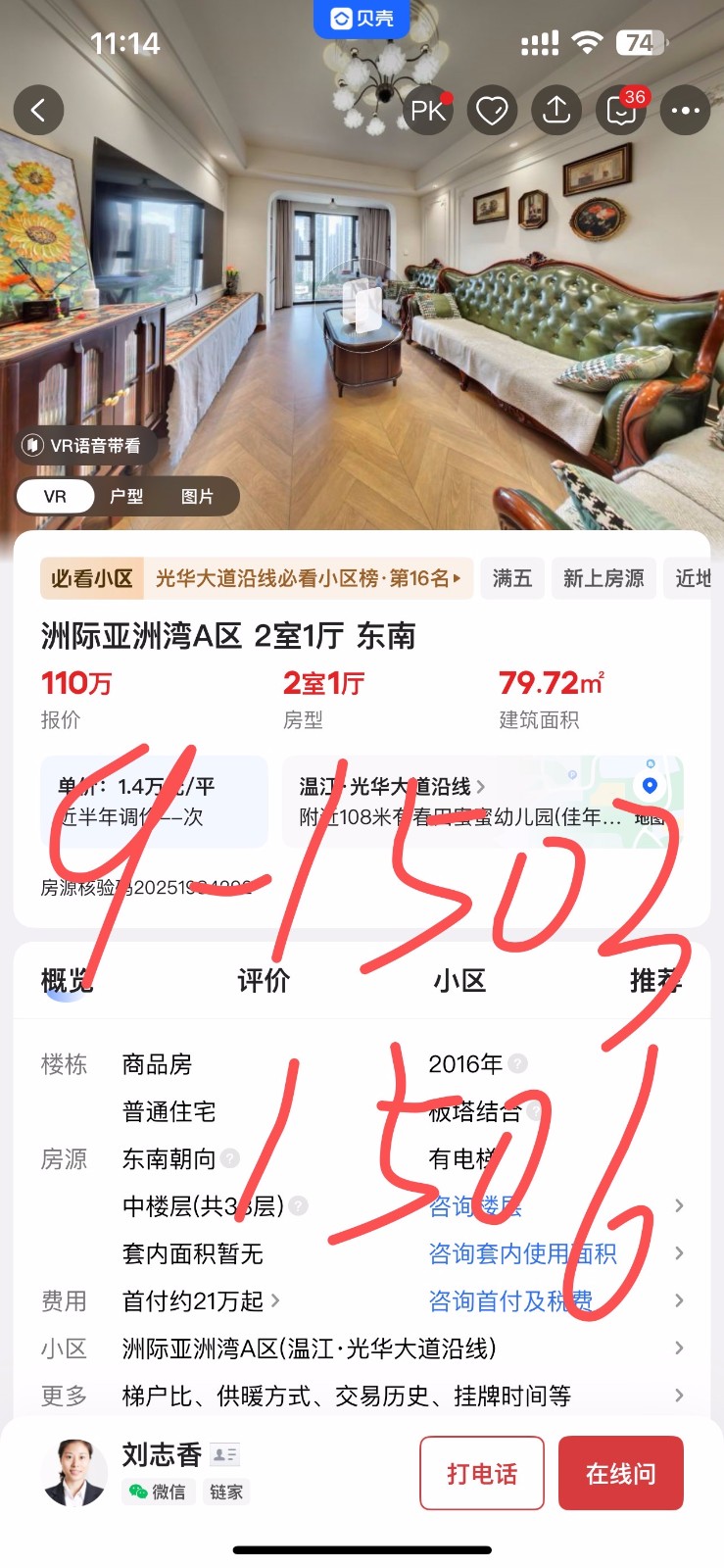Call the agent with 打电话
This screenshot has height=1568, width=724.
coord(482,1473)
